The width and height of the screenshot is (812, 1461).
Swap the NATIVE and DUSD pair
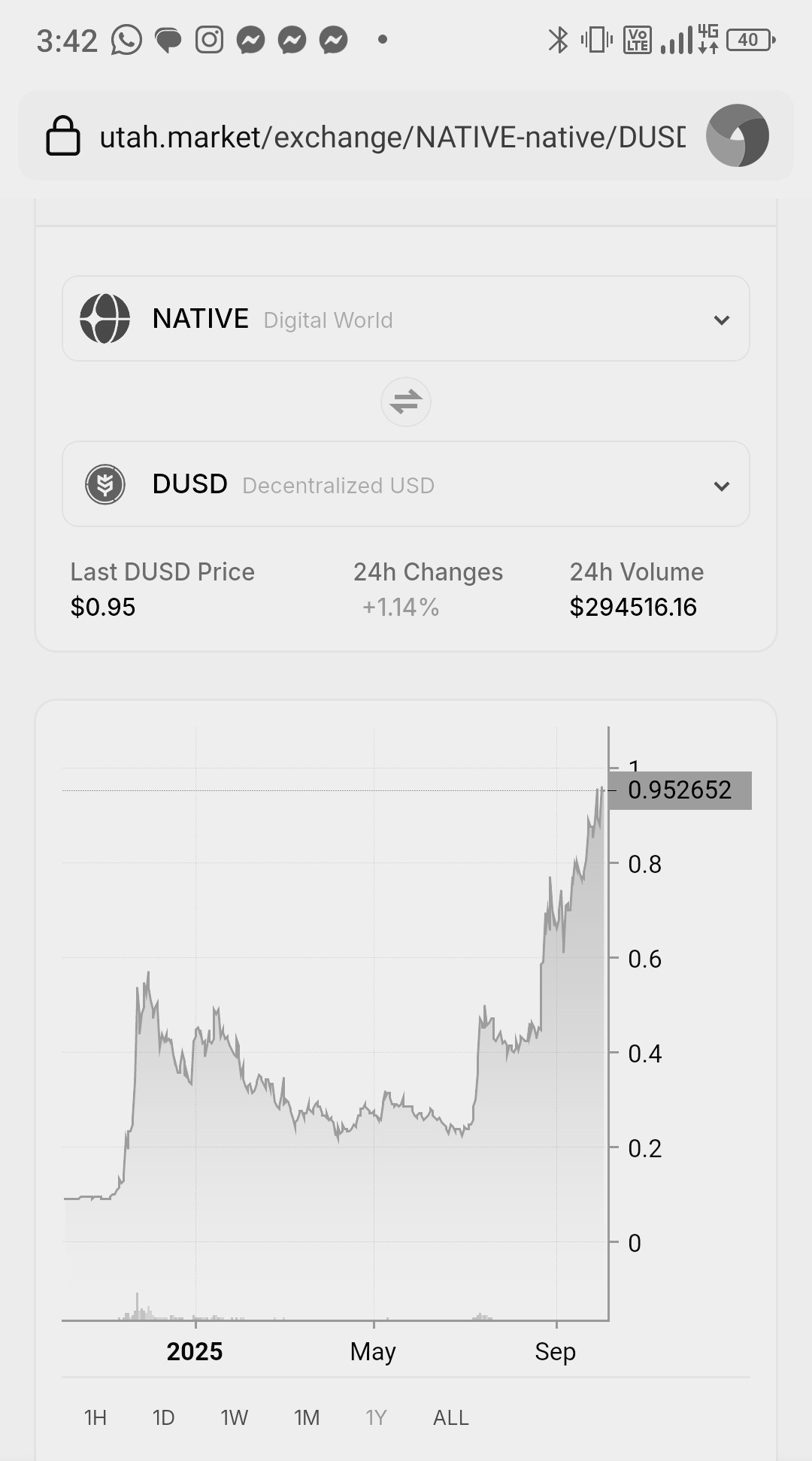tap(406, 402)
